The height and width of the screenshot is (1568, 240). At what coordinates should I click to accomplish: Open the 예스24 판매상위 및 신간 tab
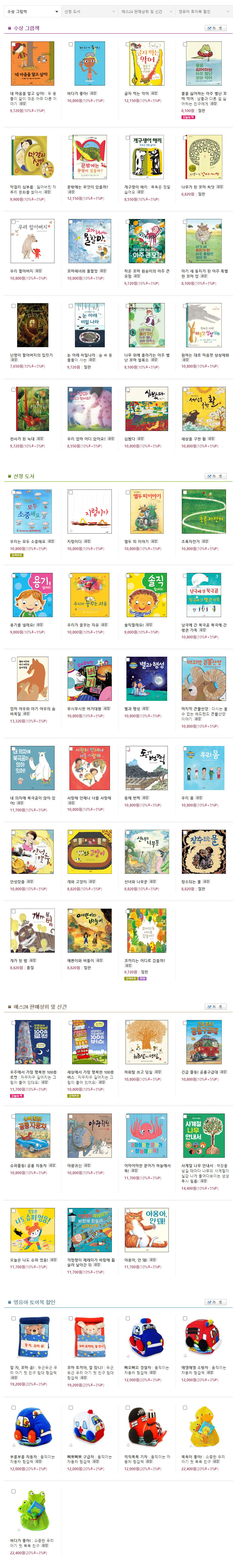click(146, 12)
